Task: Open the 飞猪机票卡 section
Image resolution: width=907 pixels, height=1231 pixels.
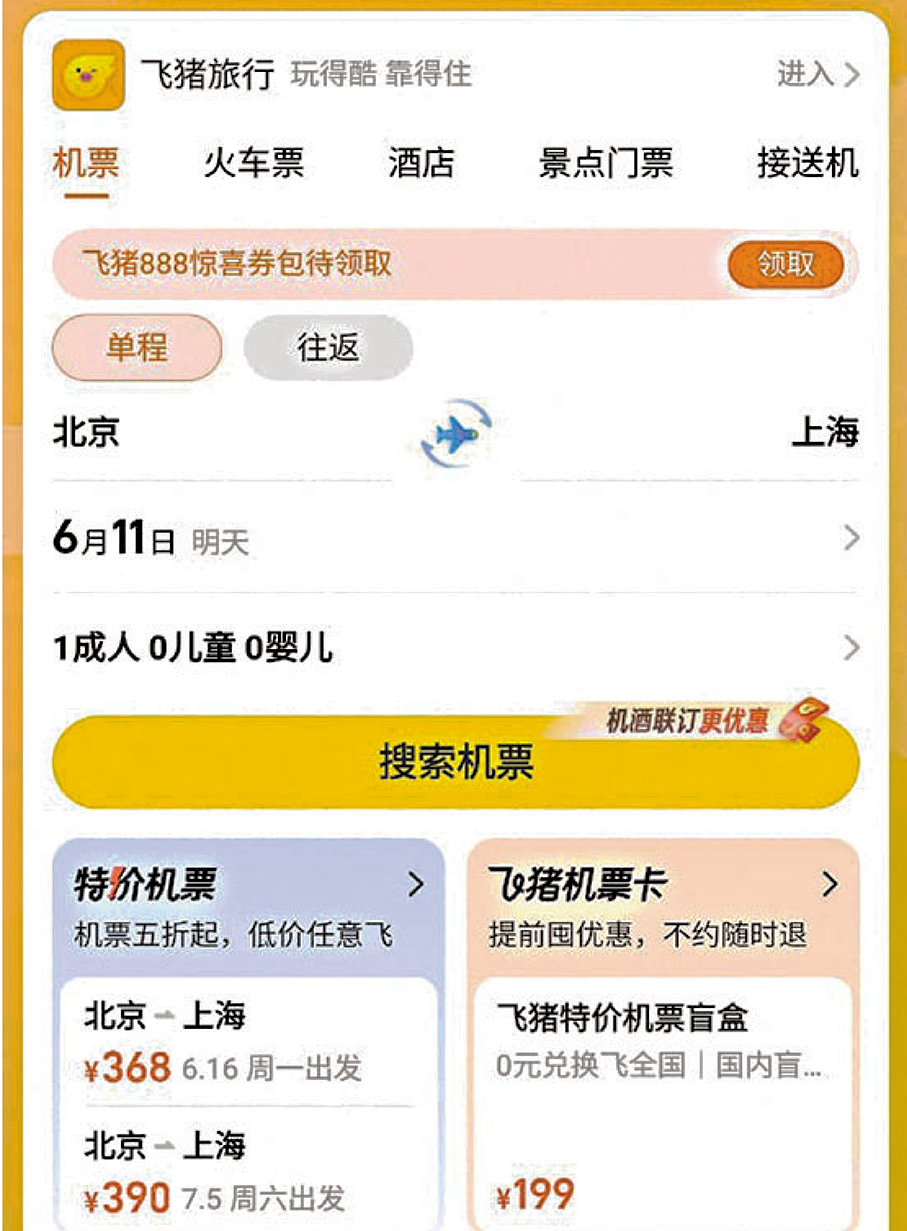Action: click(662, 886)
